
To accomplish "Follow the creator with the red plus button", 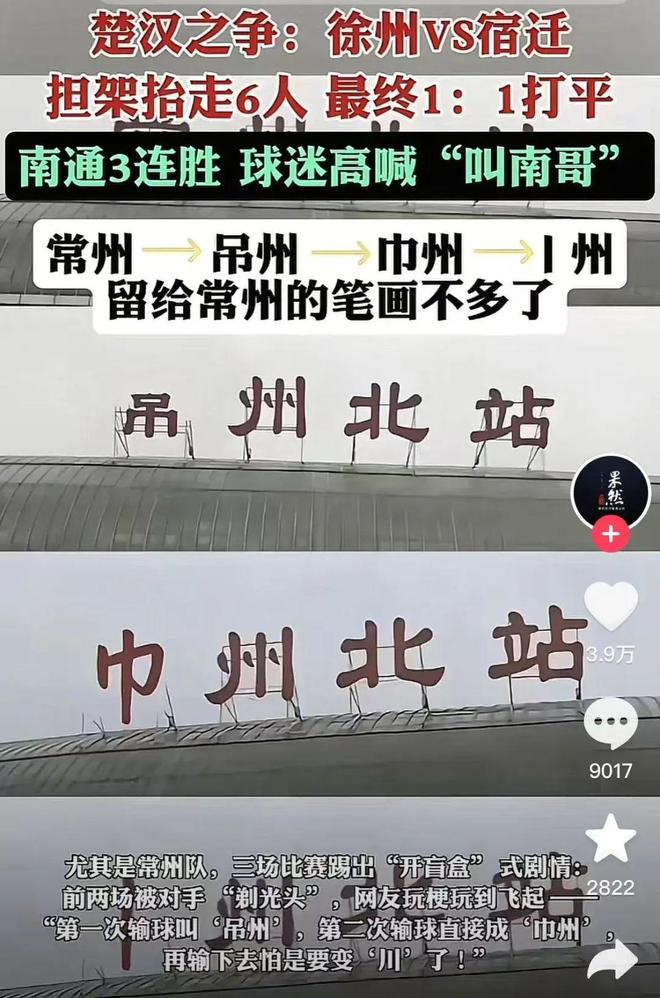I will pos(610,535).
